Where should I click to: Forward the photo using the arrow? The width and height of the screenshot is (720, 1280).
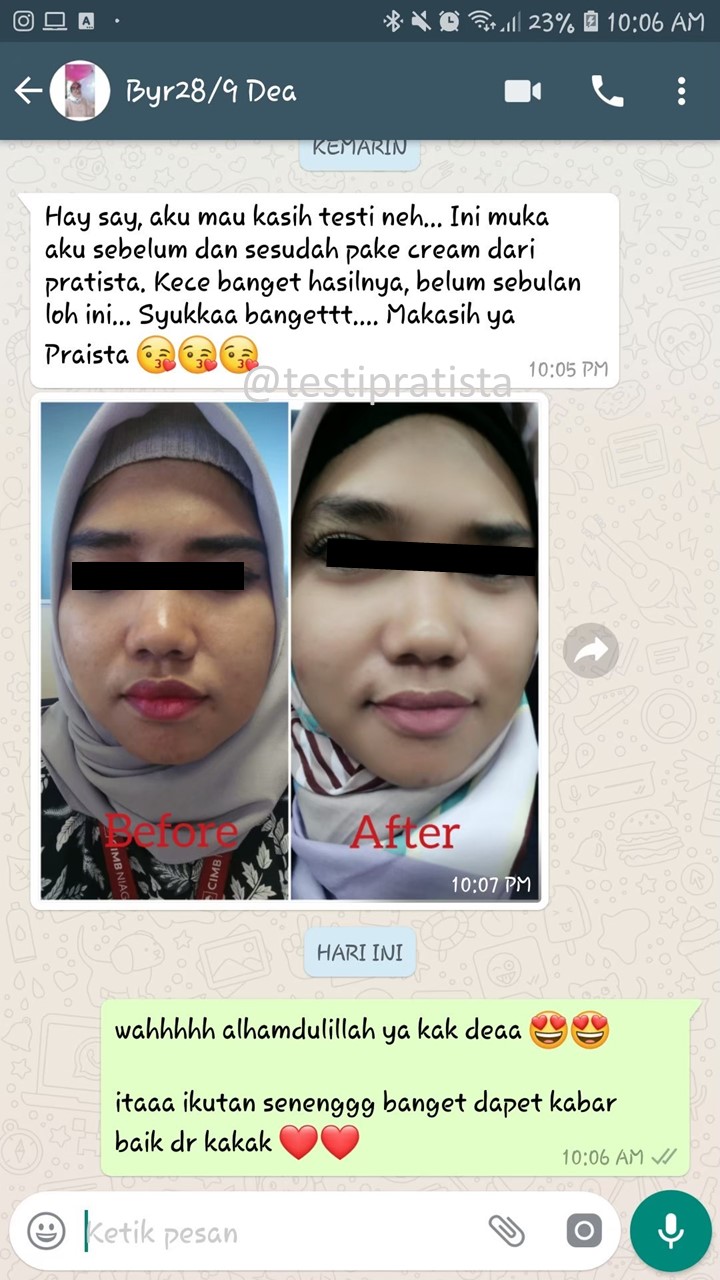coord(590,651)
